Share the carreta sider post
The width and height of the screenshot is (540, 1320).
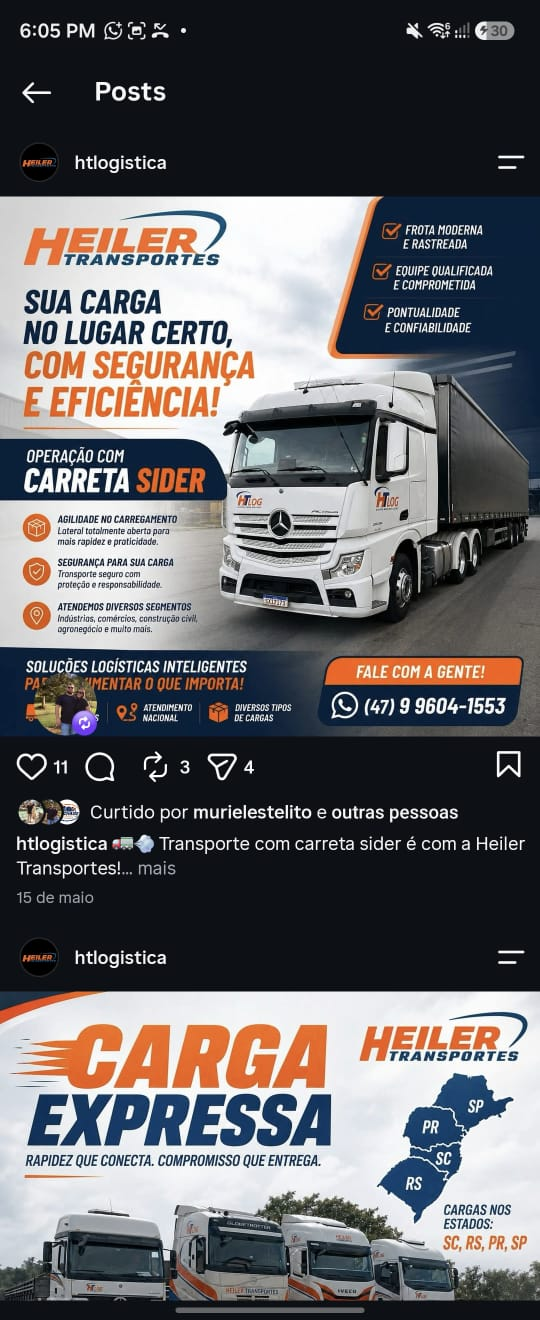[221, 766]
